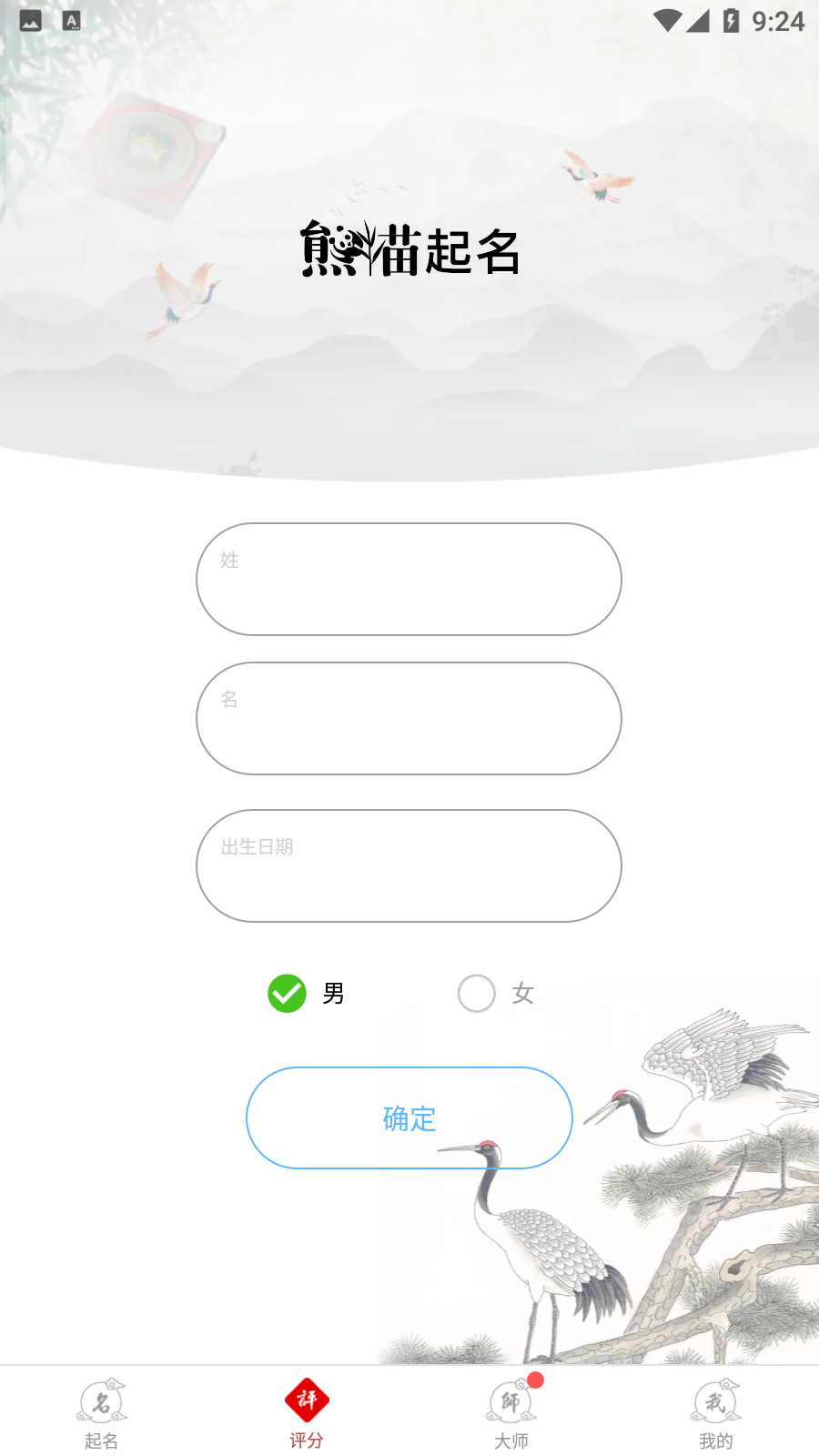Open the 评分 tab
Screen dimensions: 819x1456
[307, 1412]
